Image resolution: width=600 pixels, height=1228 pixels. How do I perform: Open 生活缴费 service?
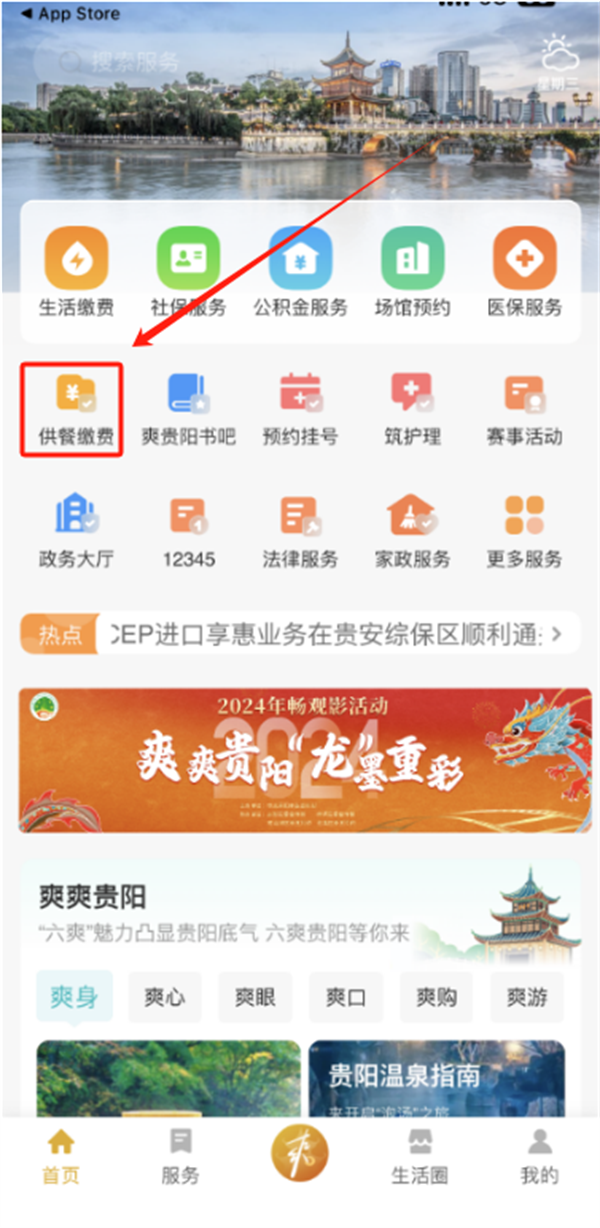point(76,272)
